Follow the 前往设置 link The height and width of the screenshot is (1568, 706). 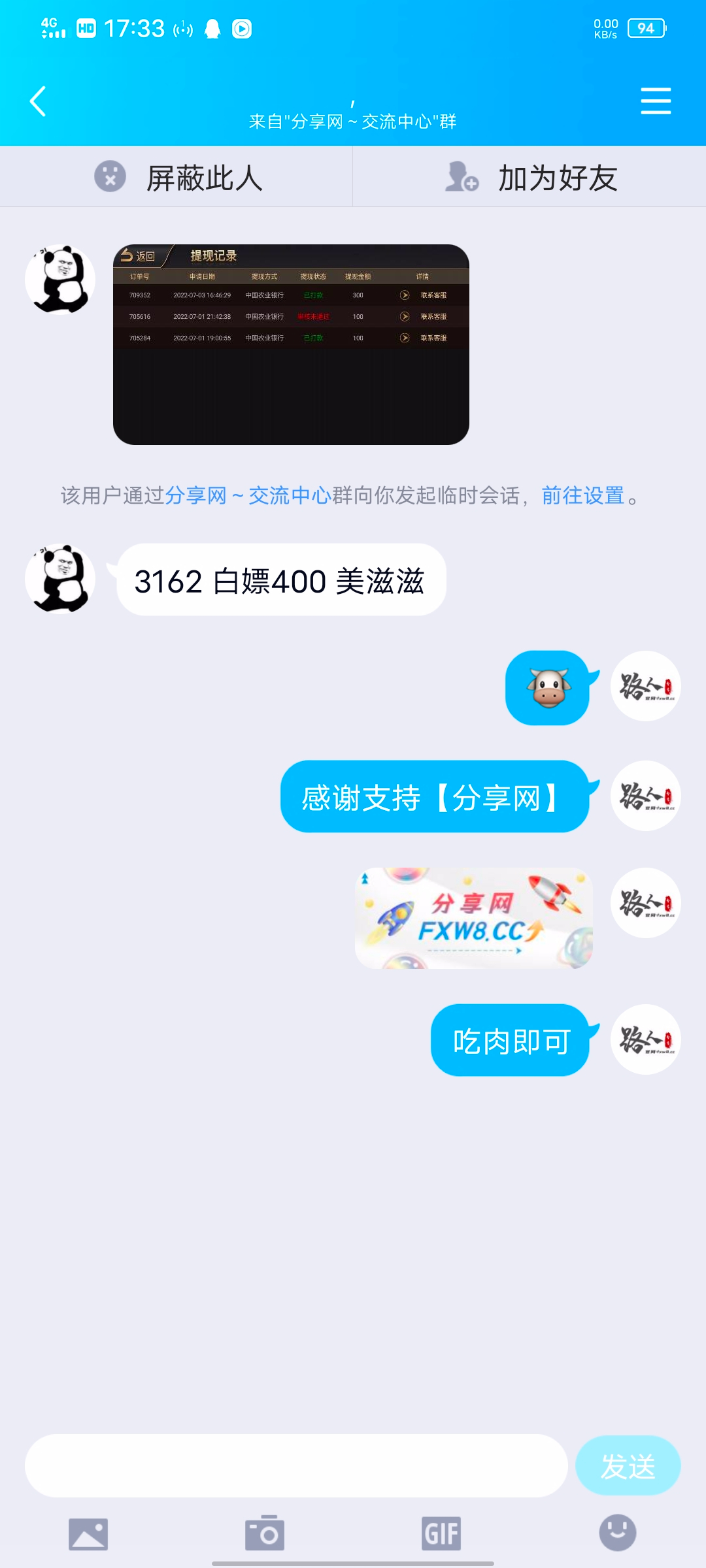[582, 496]
